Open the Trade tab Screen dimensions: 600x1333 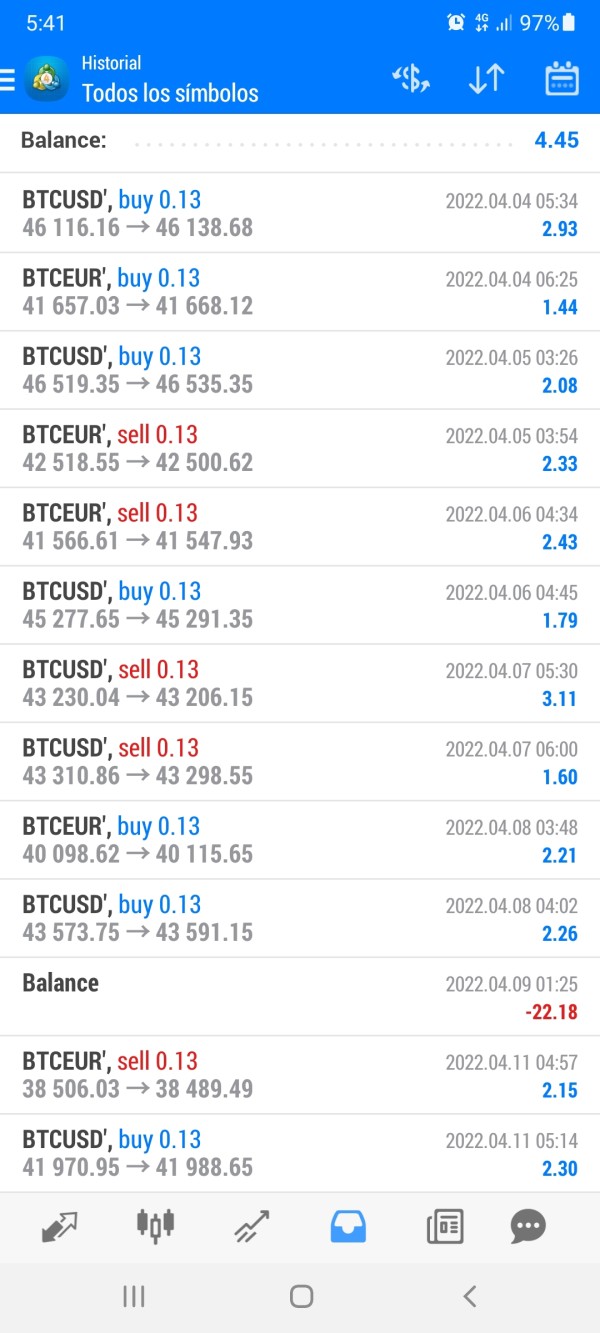coord(251,1225)
